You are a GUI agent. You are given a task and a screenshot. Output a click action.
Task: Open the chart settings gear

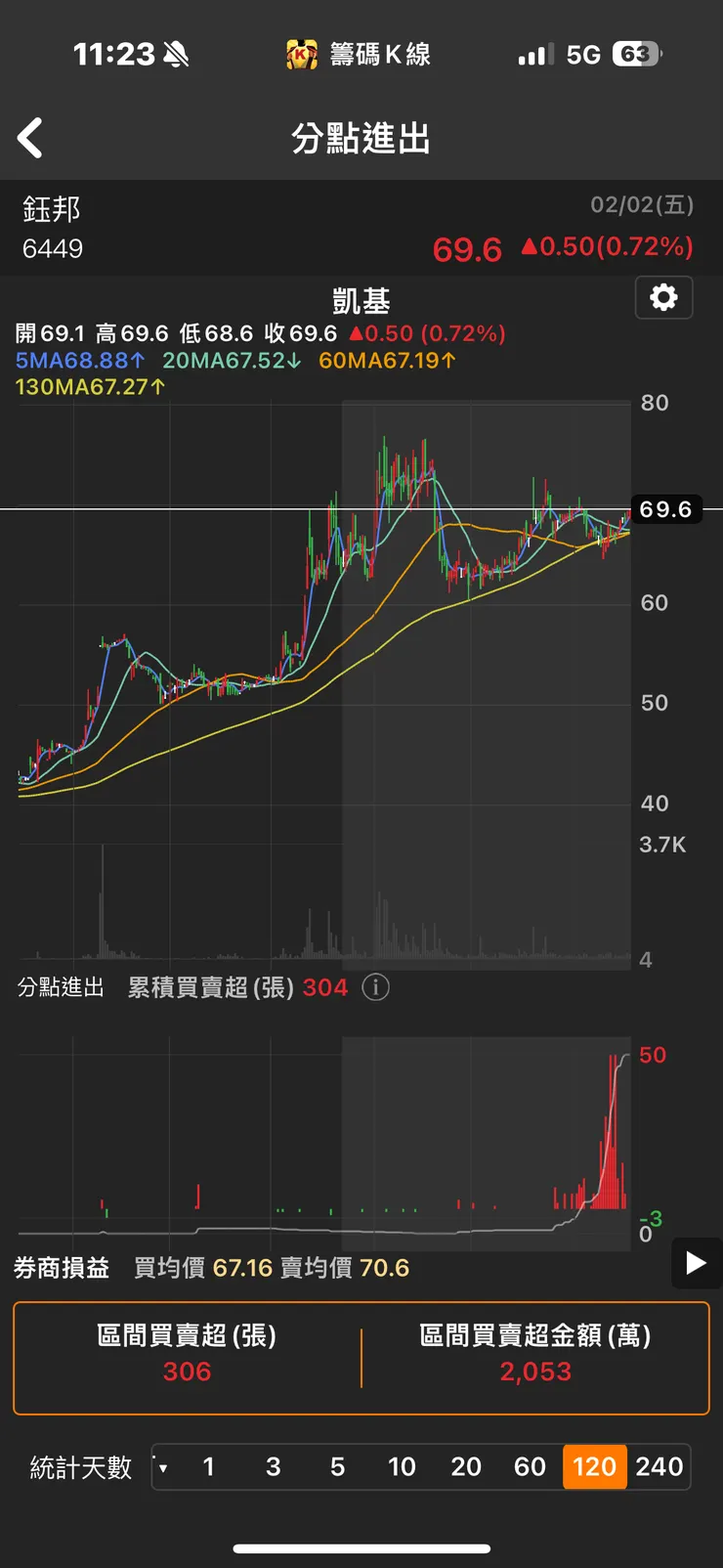(x=663, y=298)
